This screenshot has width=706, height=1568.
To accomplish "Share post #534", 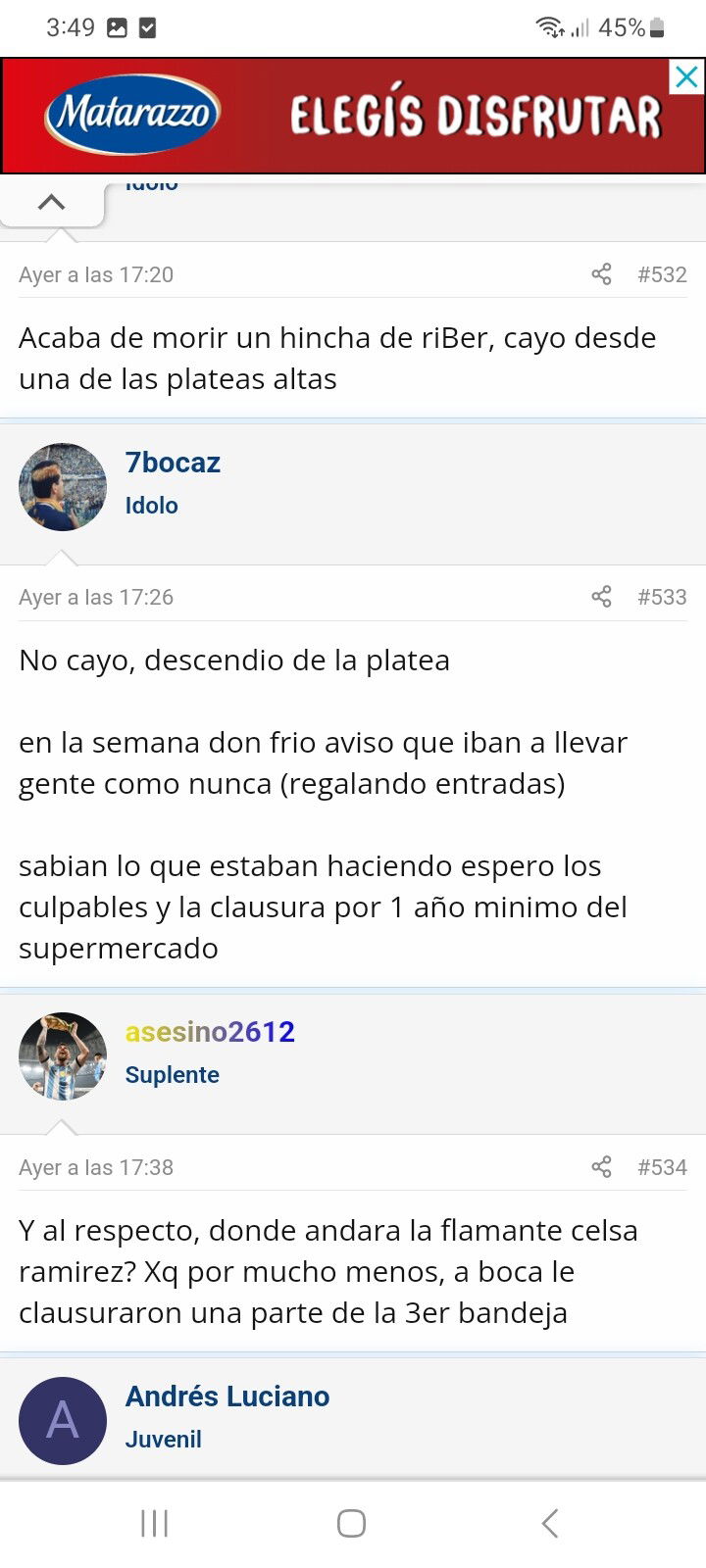I will [x=601, y=1167].
